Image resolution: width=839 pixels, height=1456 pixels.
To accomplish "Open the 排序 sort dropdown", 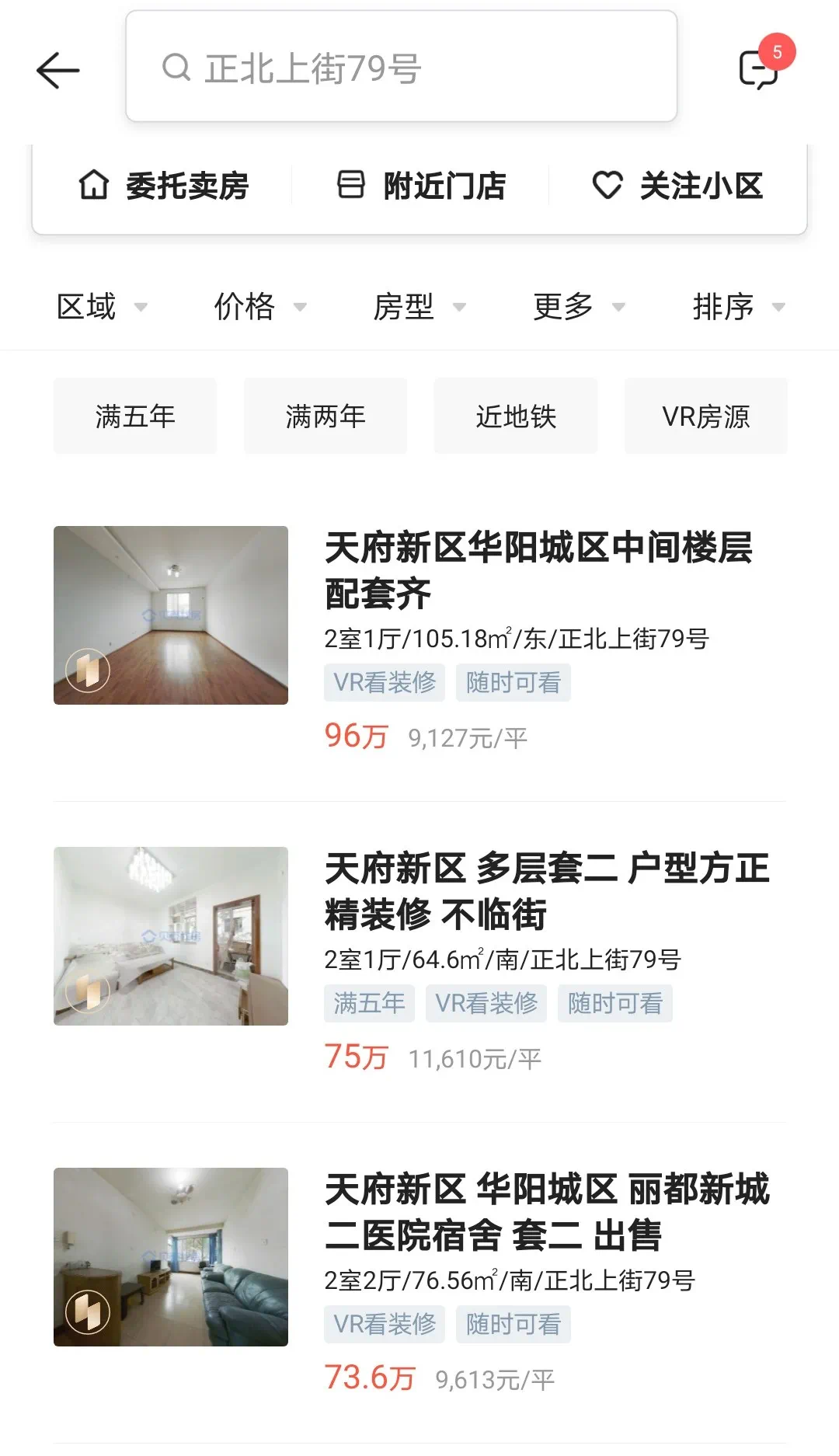I will [x=738, y=307].
